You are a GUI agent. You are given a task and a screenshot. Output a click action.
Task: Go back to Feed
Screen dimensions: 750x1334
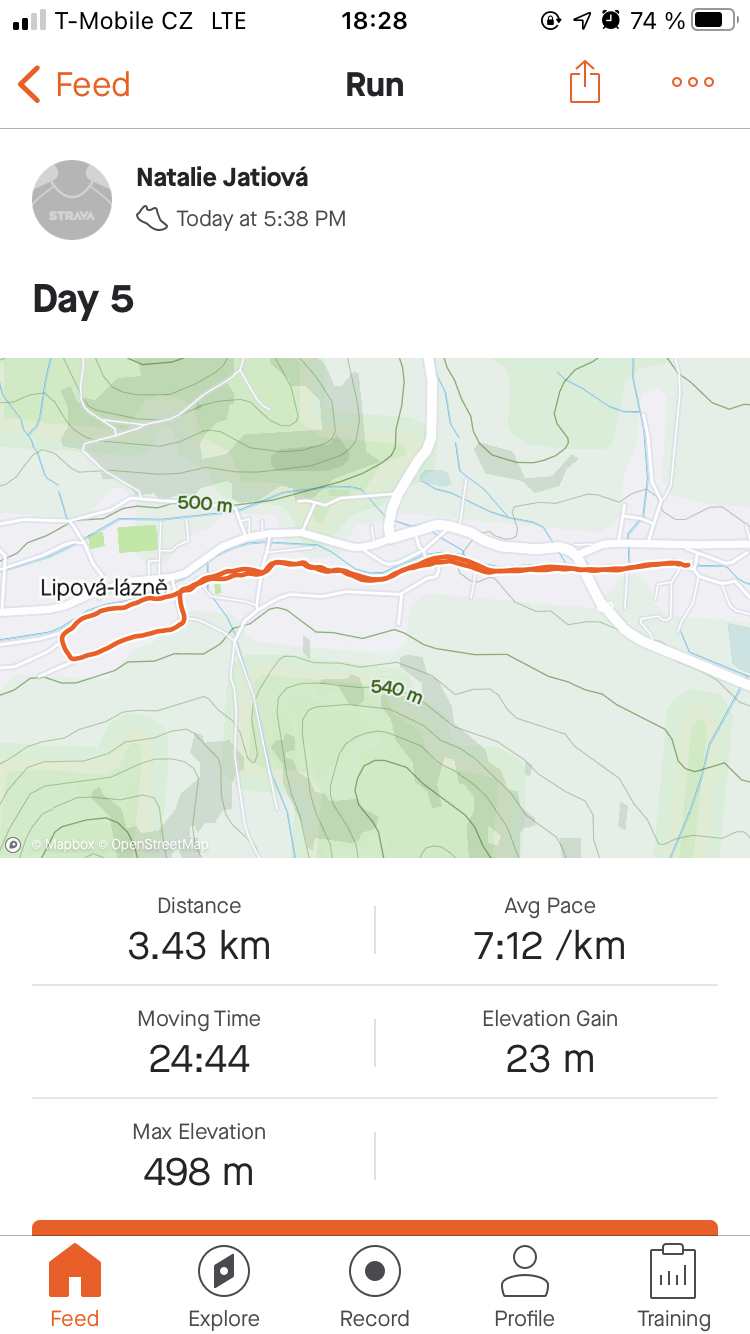[74, 84]
